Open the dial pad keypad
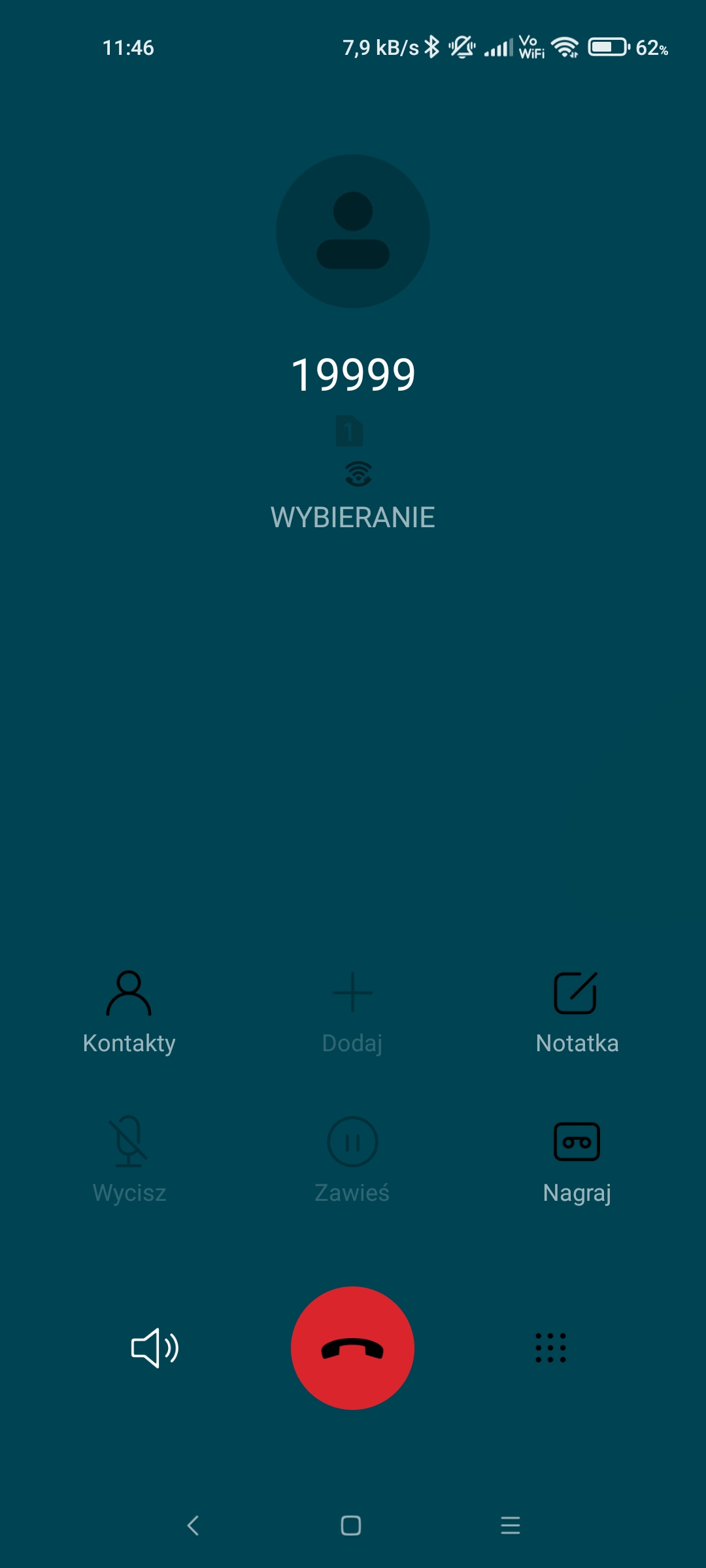706x1568 pixels. tap(550, 1348)
